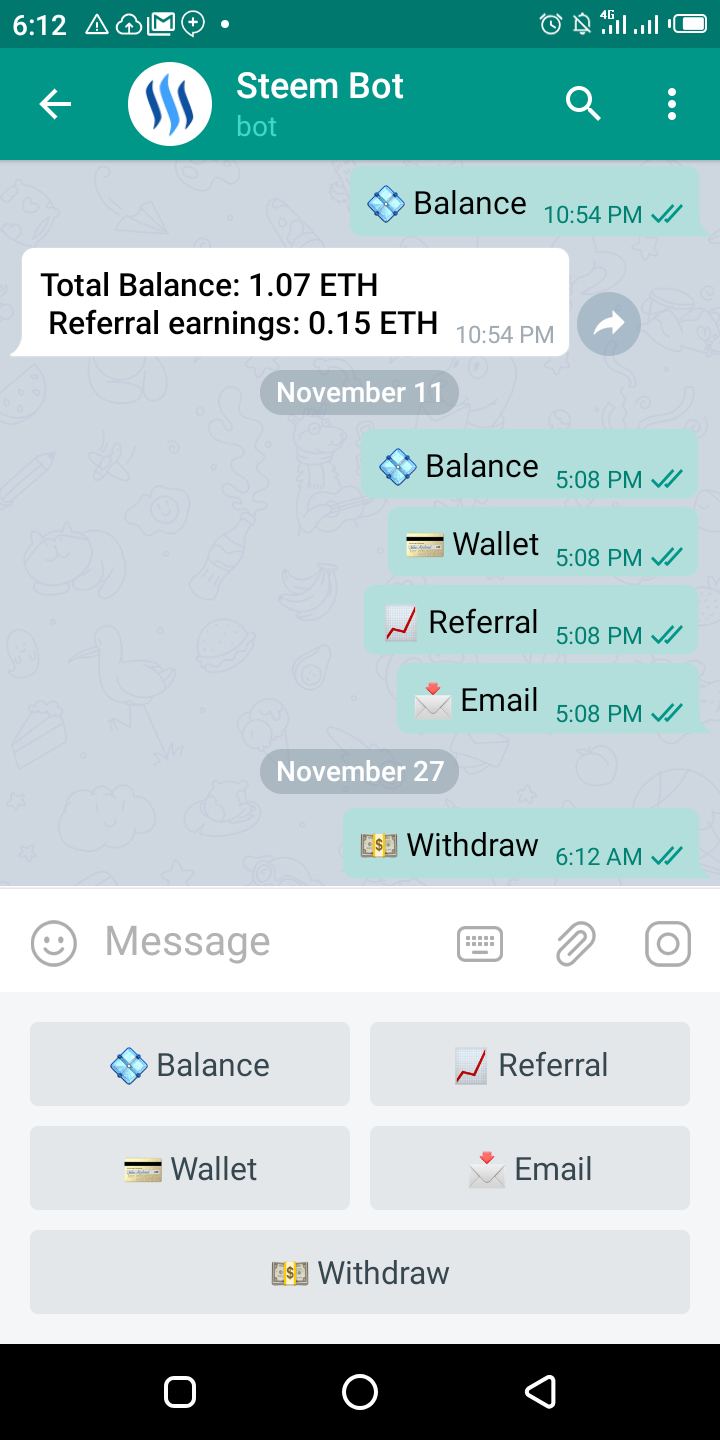The height and width of the screenshot is (1440, 720).
Task: Forward the Total Balance message
Action: coord(609,324)
